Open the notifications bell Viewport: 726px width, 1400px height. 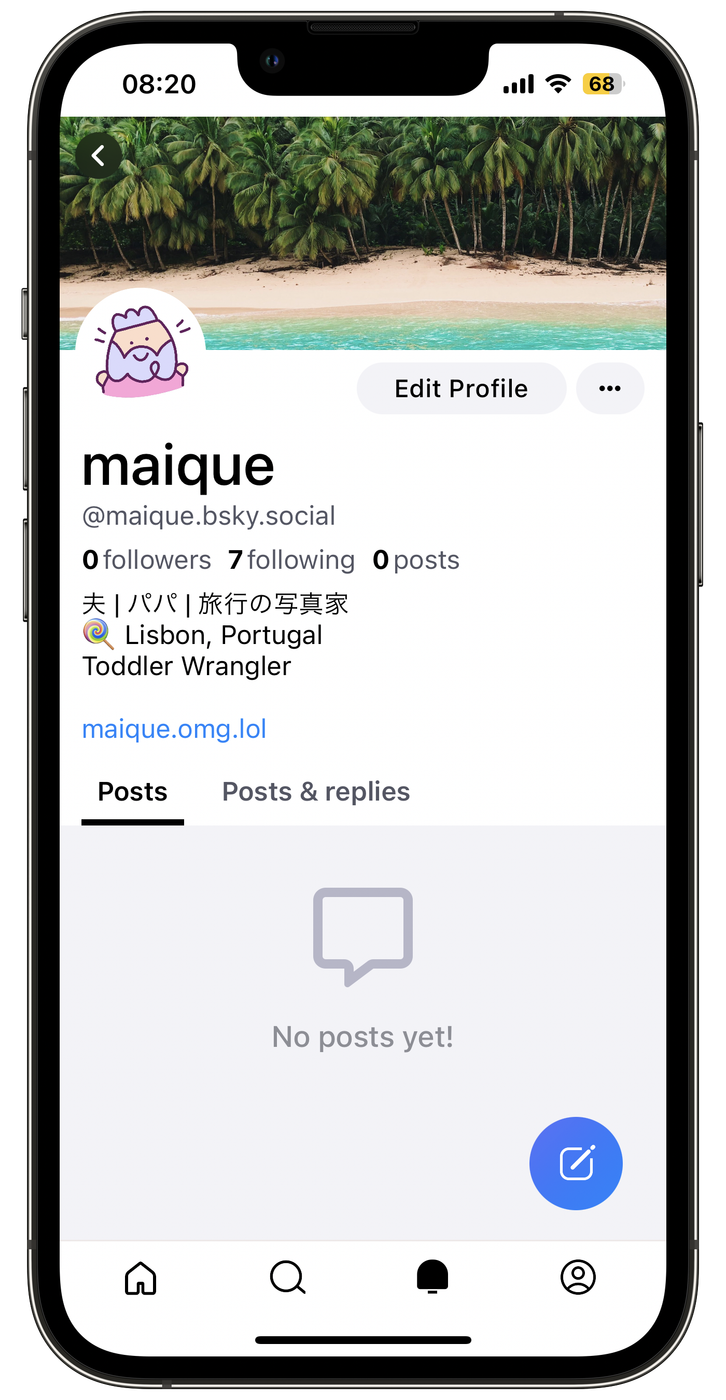point(432,1277)
